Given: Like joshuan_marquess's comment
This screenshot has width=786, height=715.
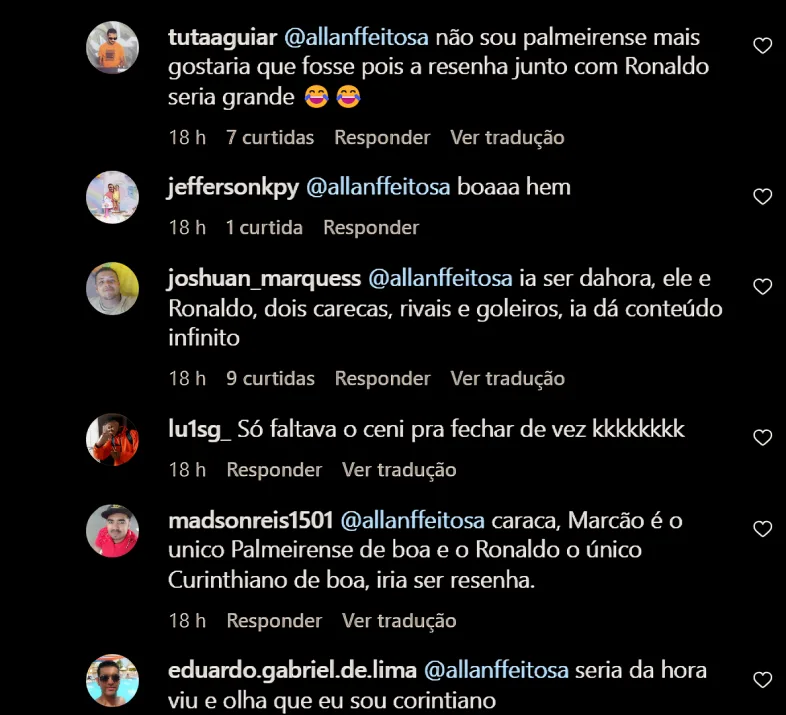Looking at the screenshot, I should click(762, 287).
